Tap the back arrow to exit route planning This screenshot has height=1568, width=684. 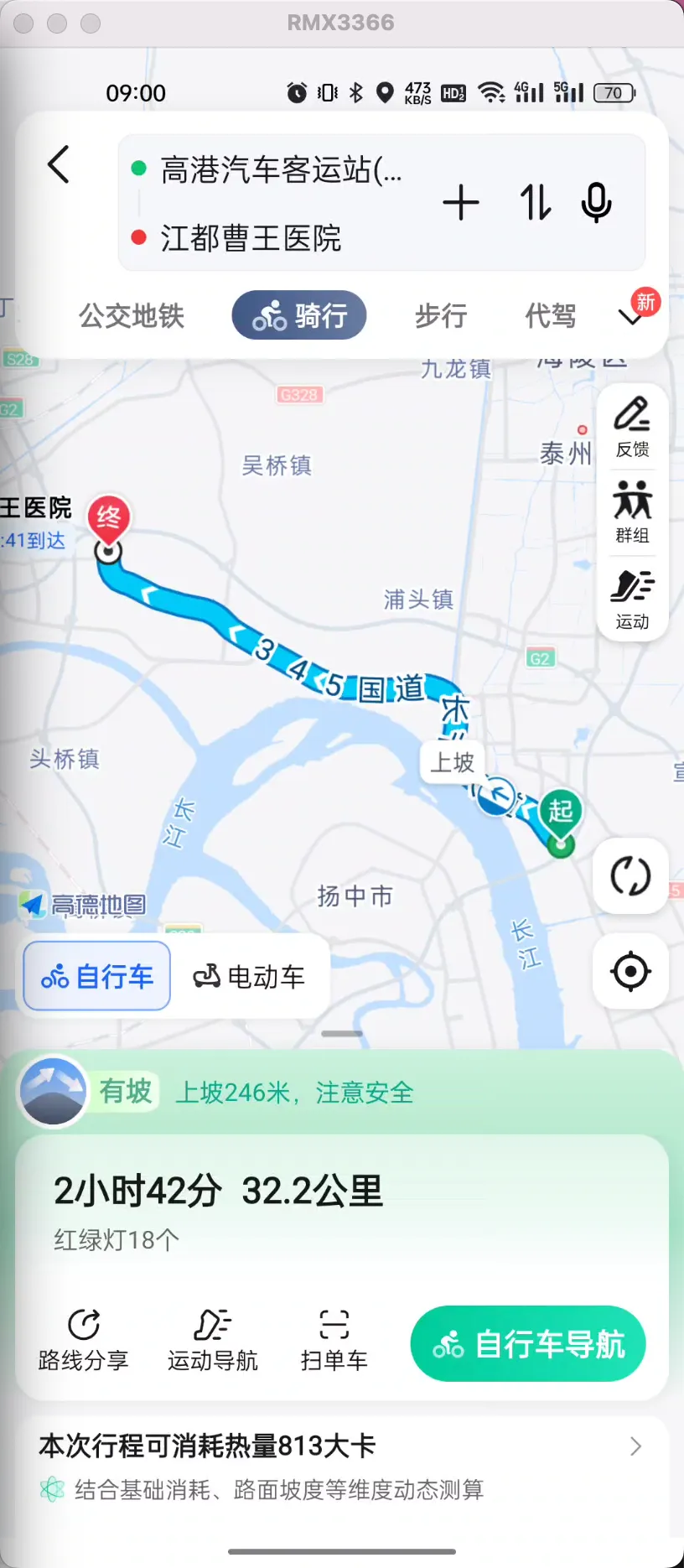(58, 165)
